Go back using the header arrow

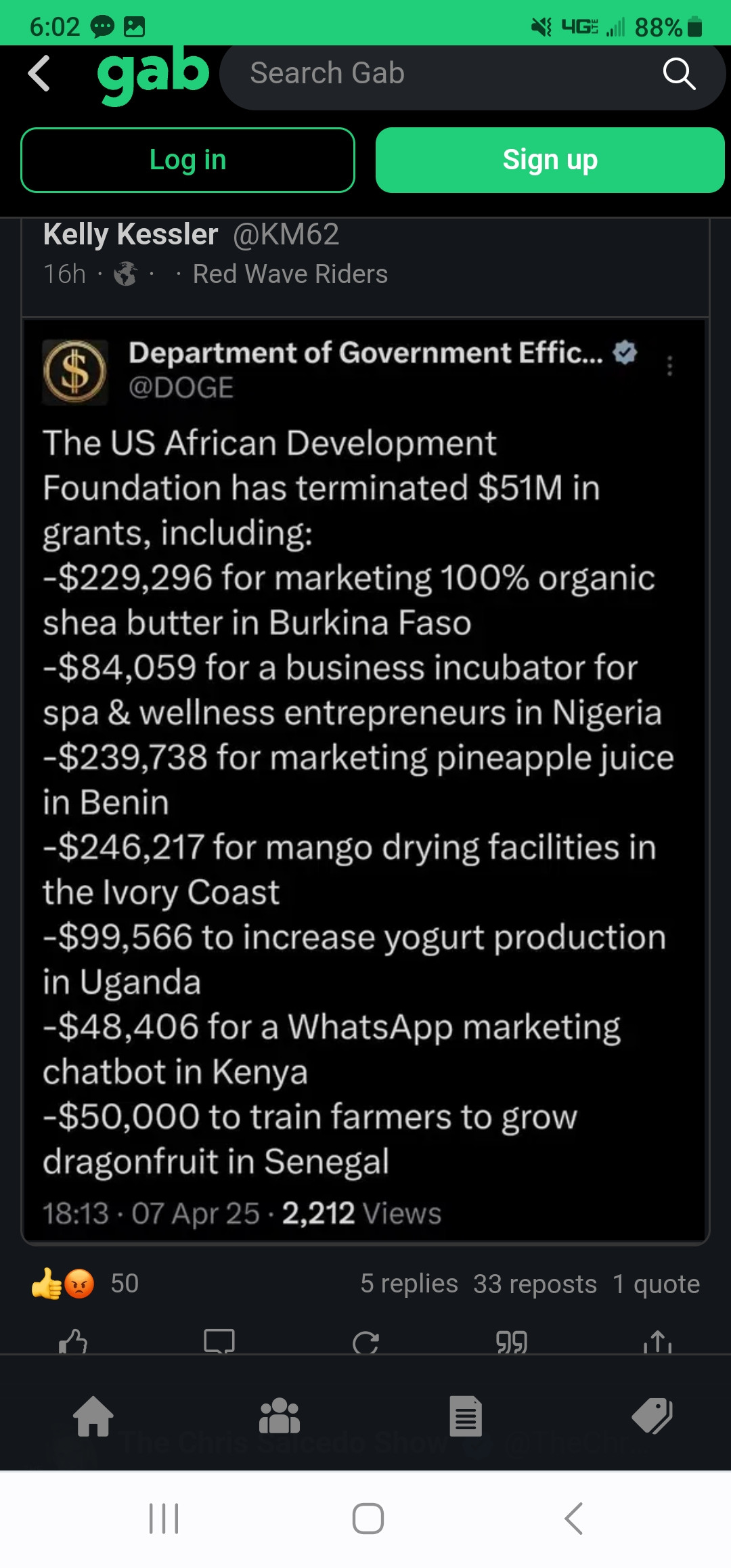(39, 73)
